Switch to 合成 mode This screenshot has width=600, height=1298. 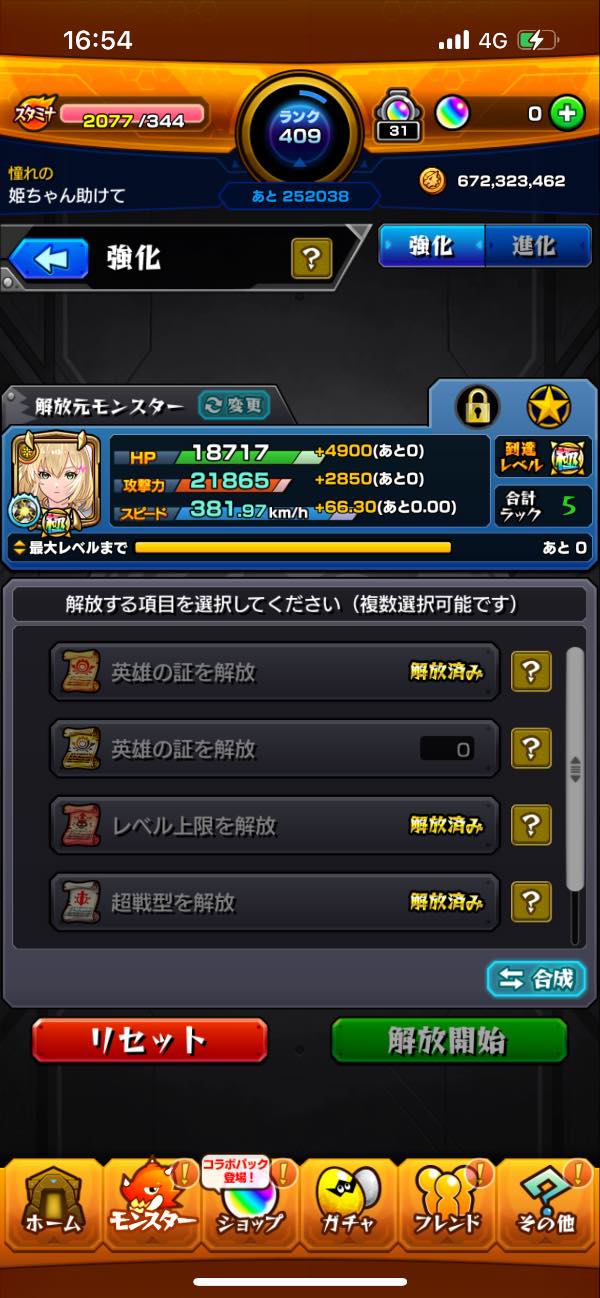[536, 979]
